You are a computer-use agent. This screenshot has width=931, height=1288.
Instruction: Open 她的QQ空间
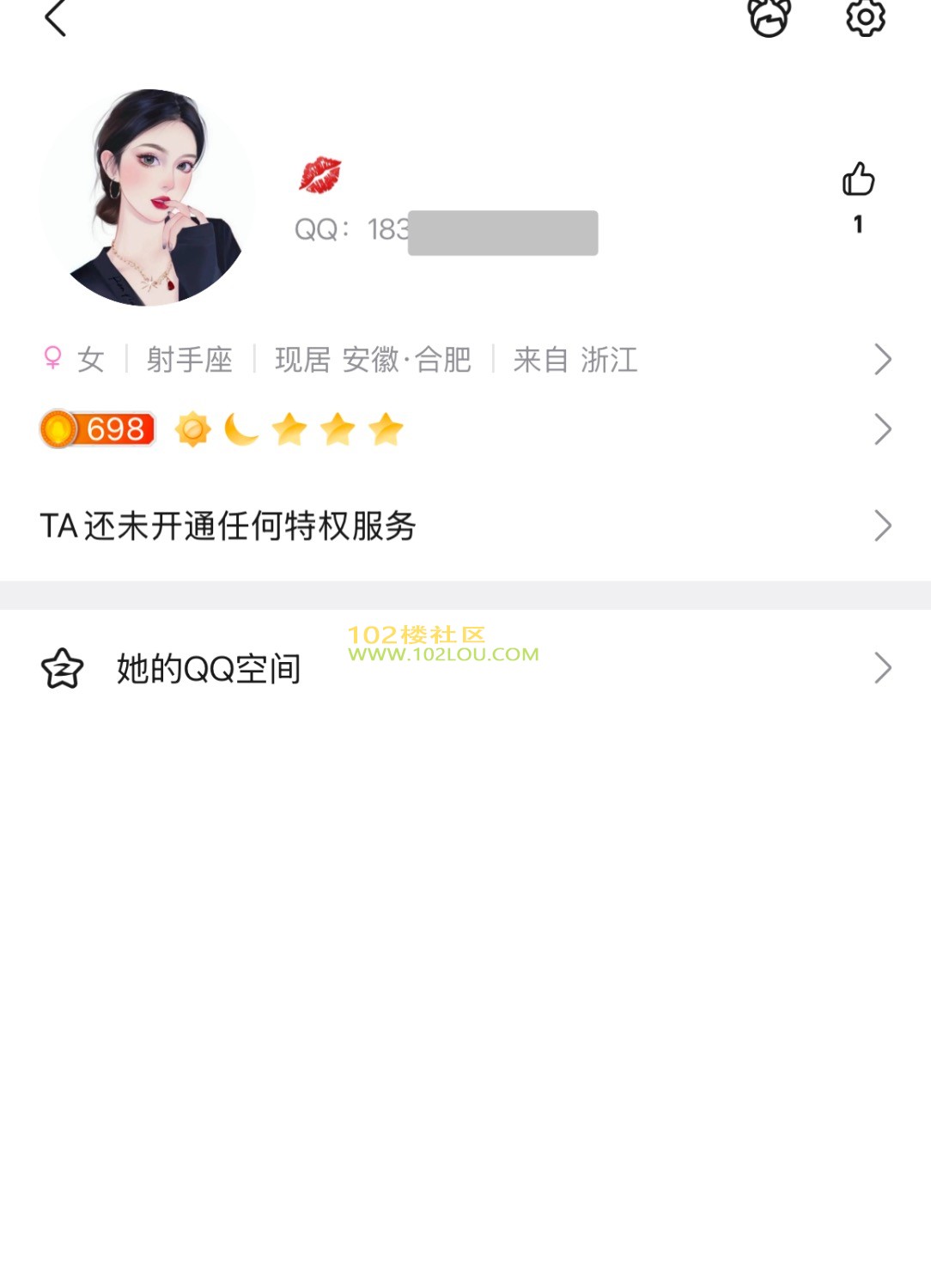coord(464,668)
